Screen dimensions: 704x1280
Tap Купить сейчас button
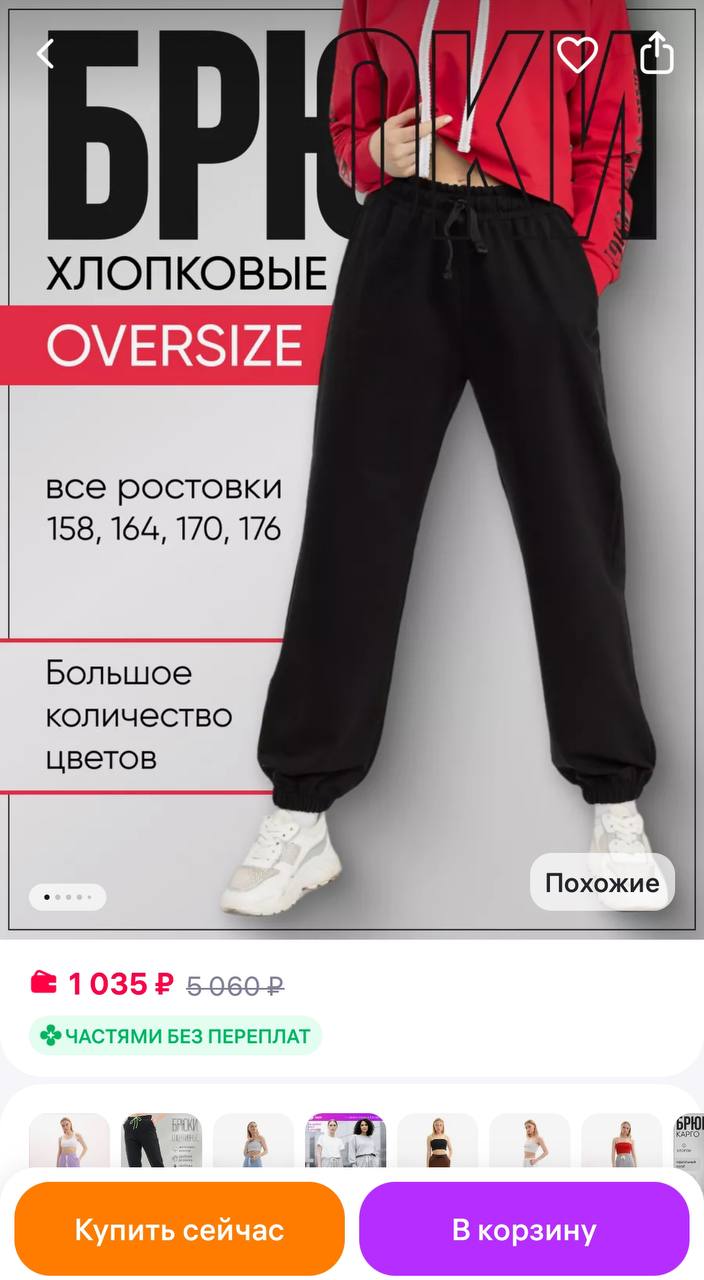click(179, 1229)
